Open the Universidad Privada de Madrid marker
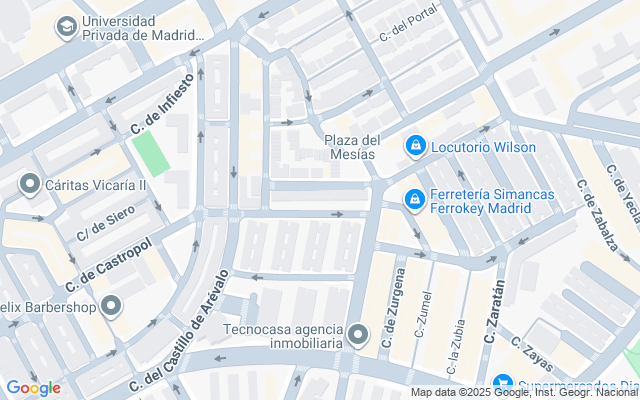 67,26
